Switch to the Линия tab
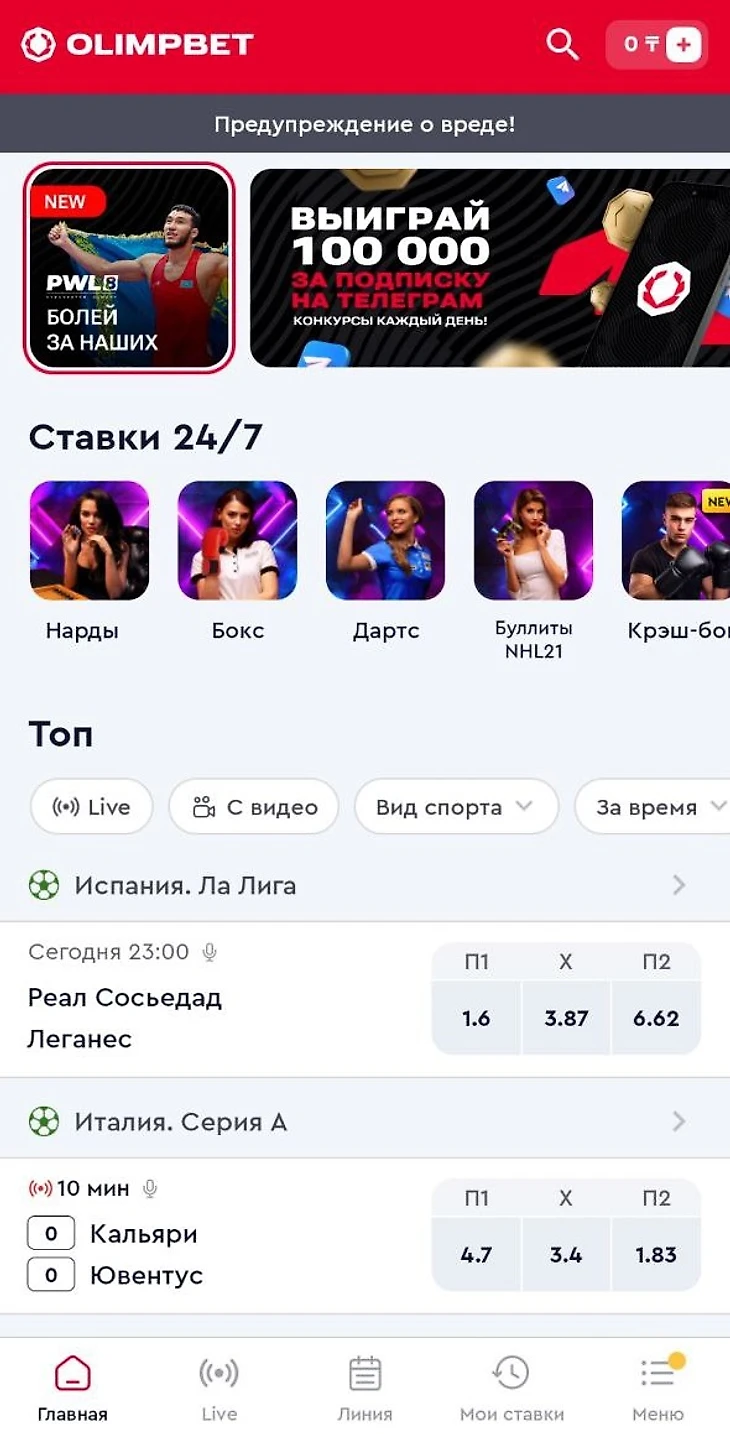Screen dimensions: 730x1434 (x=365, y=1388)
